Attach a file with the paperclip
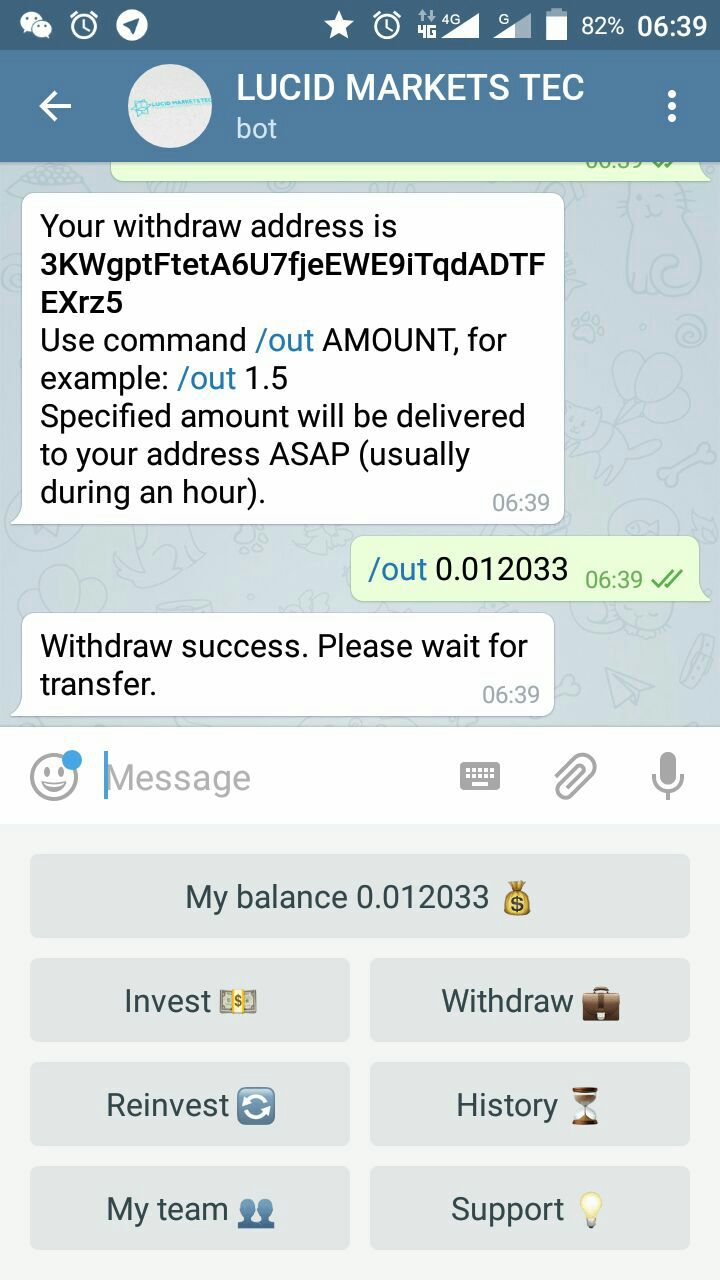The width and height of the screenshot is (720, 1280). pos(576,776)
